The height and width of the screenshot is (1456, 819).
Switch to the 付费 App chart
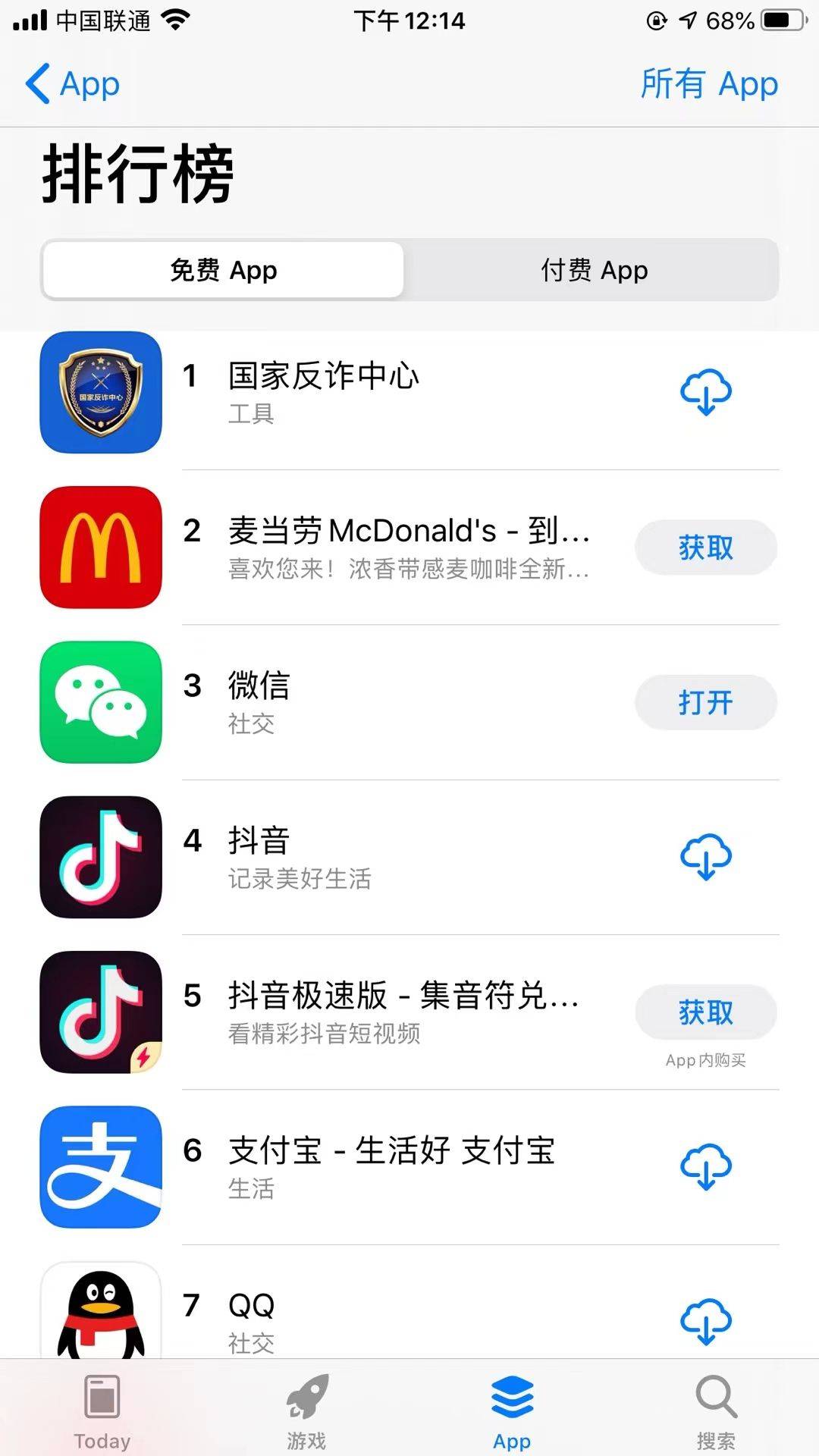tap(594, 270)
